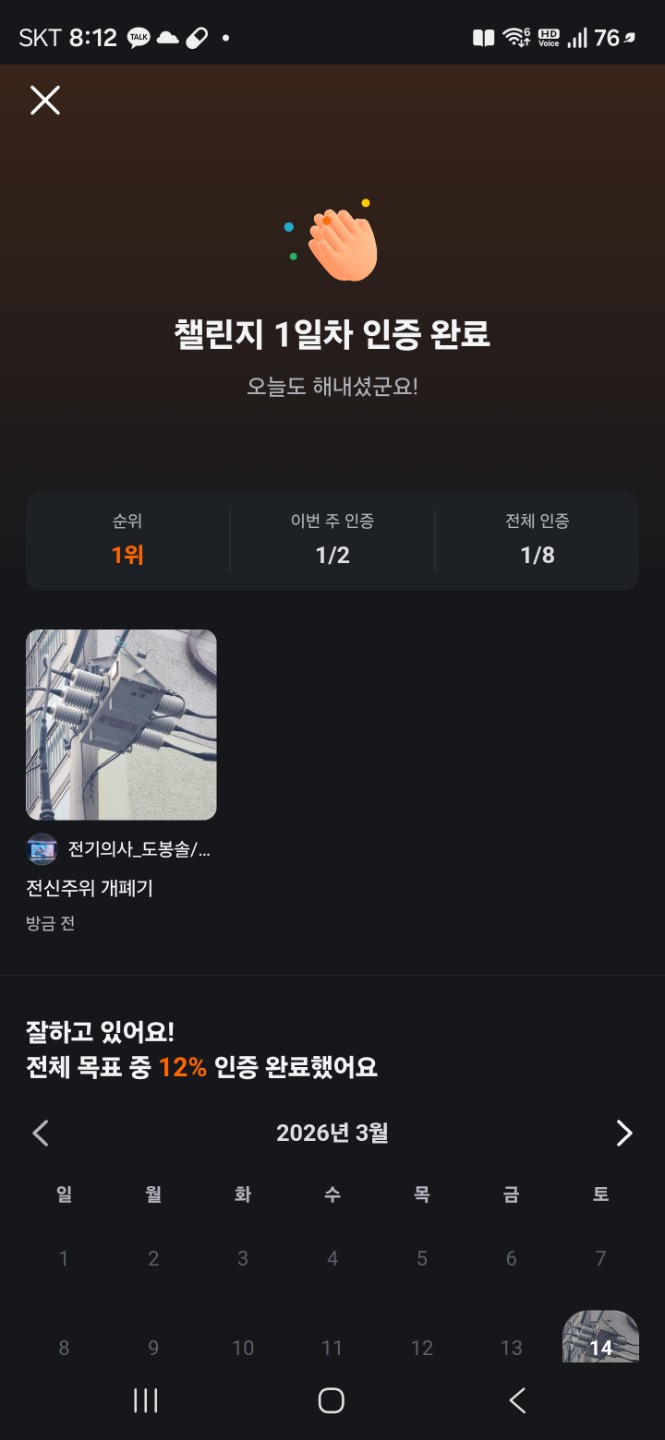
Task: Go to the next calendar month
Action: (624, 1133)
